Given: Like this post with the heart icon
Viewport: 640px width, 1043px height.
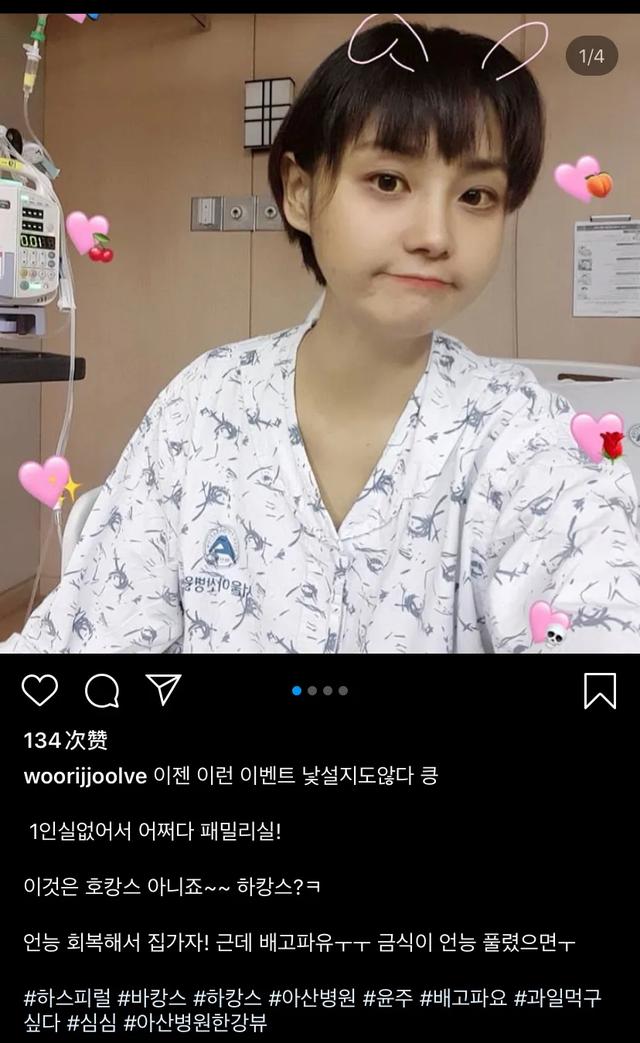Looking at the screenshot, I should (x=39, y=690).
